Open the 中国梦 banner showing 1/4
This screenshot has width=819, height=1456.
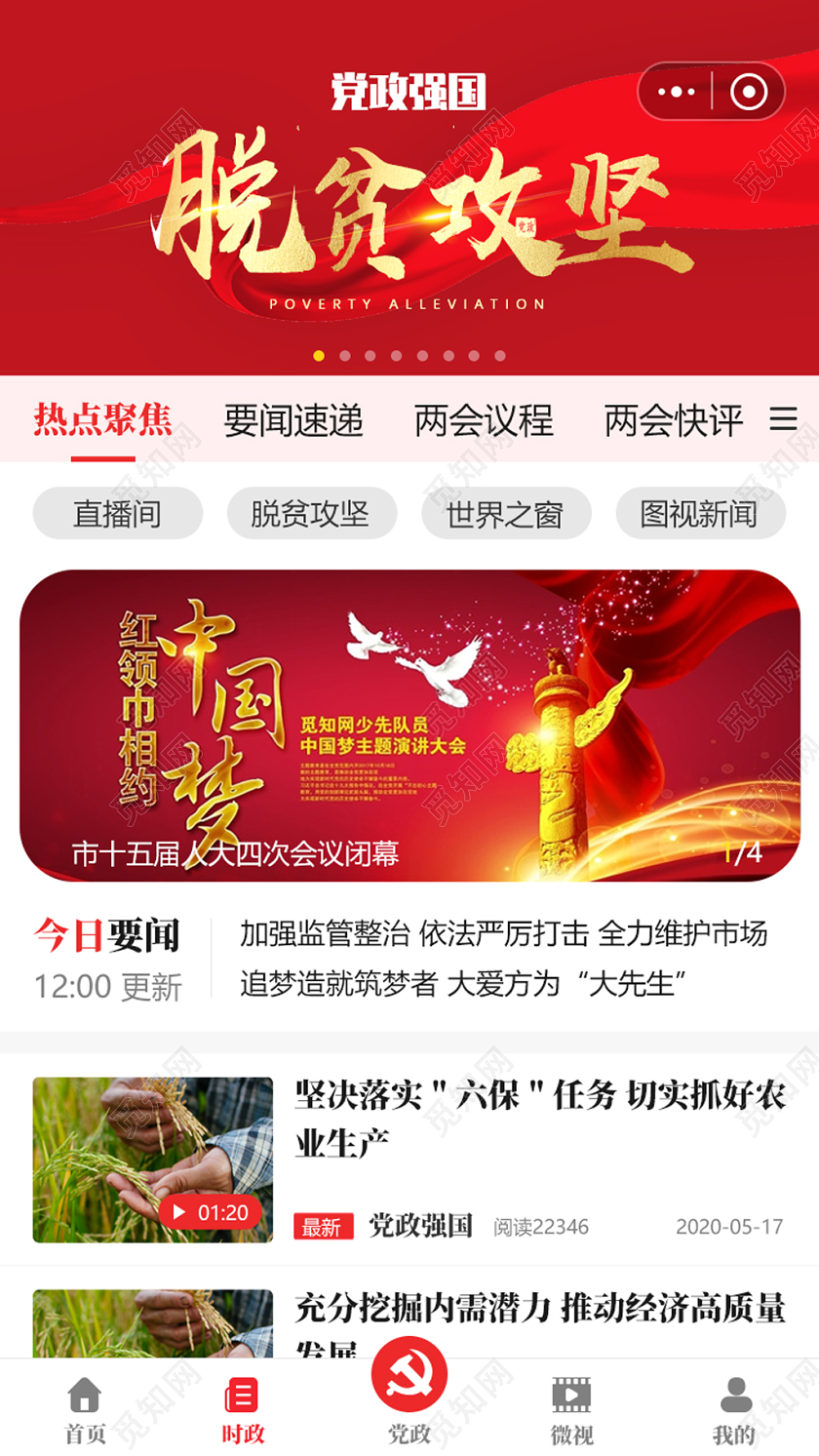[409, 722]
